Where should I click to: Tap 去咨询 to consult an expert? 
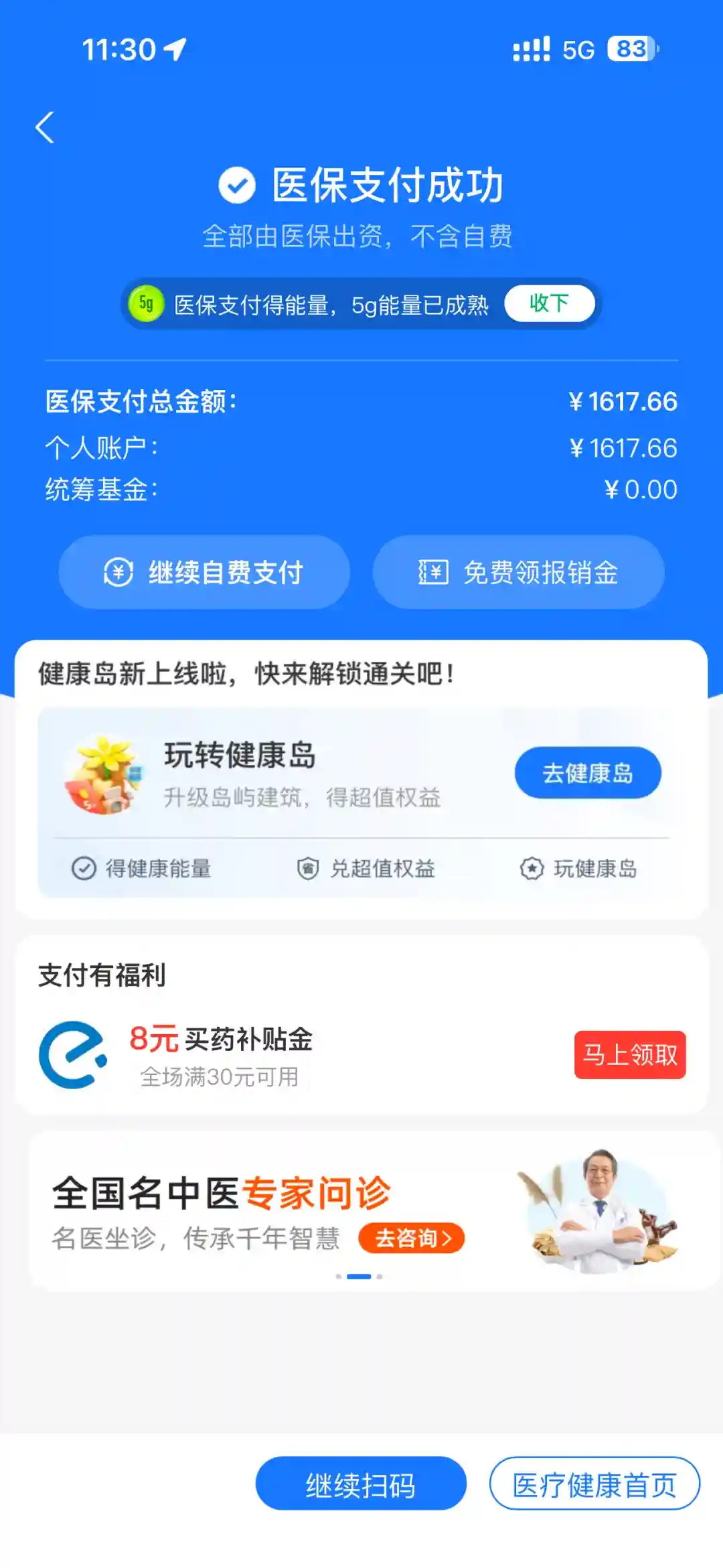[412, 1238]
